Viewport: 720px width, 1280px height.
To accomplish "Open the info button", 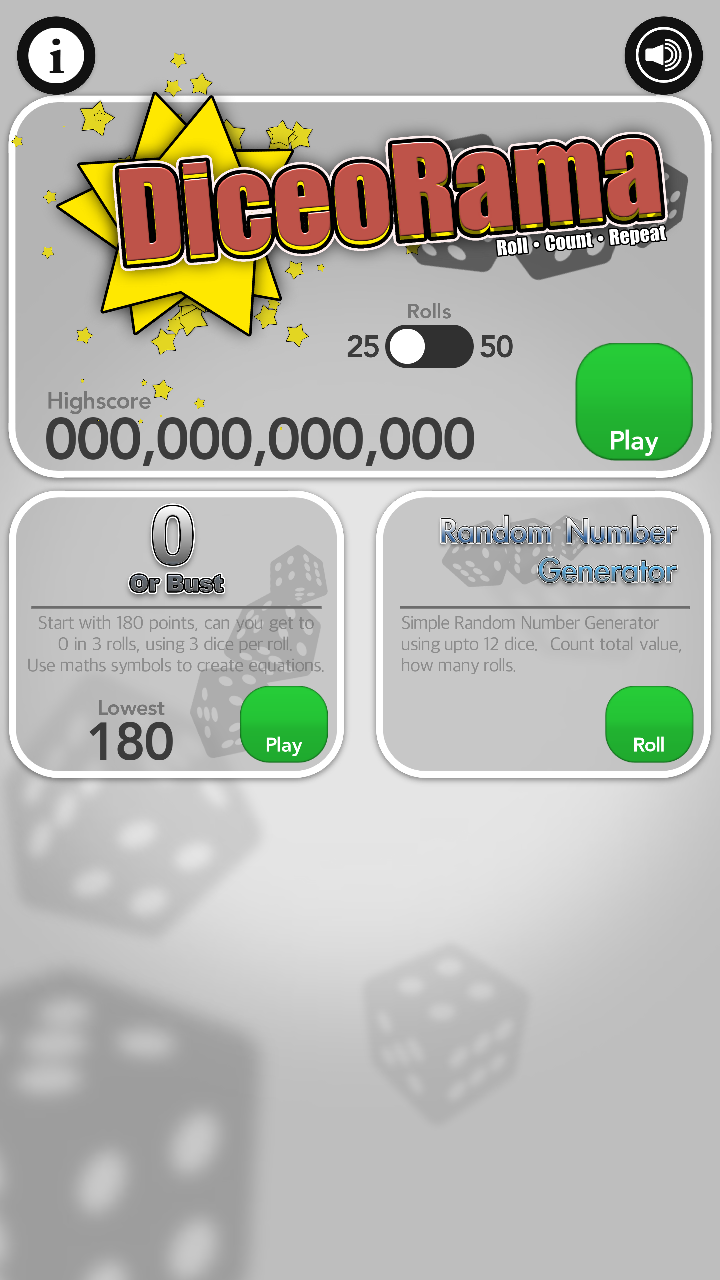I will (56, 56).
